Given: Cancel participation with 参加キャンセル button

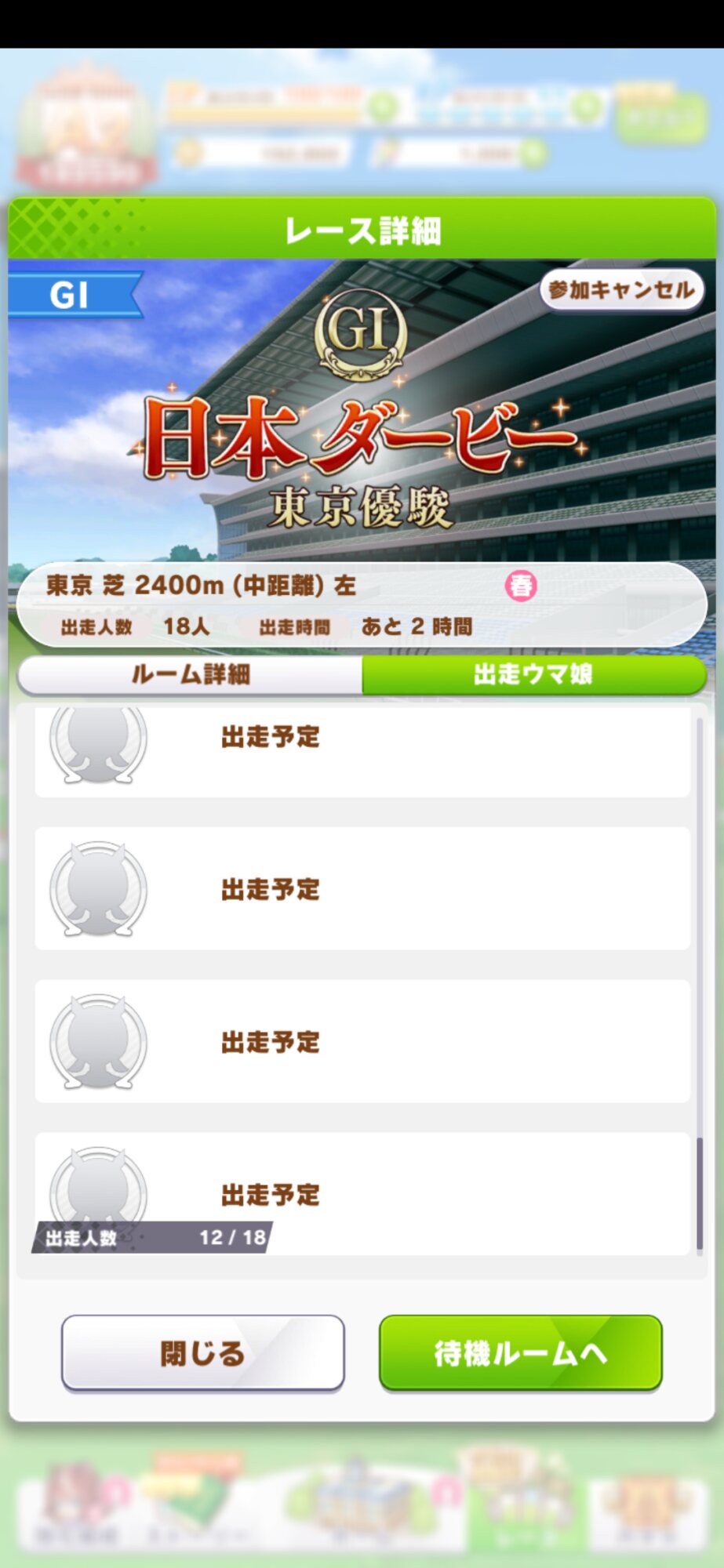Looking at the screenshot, I should coord(621,291).
